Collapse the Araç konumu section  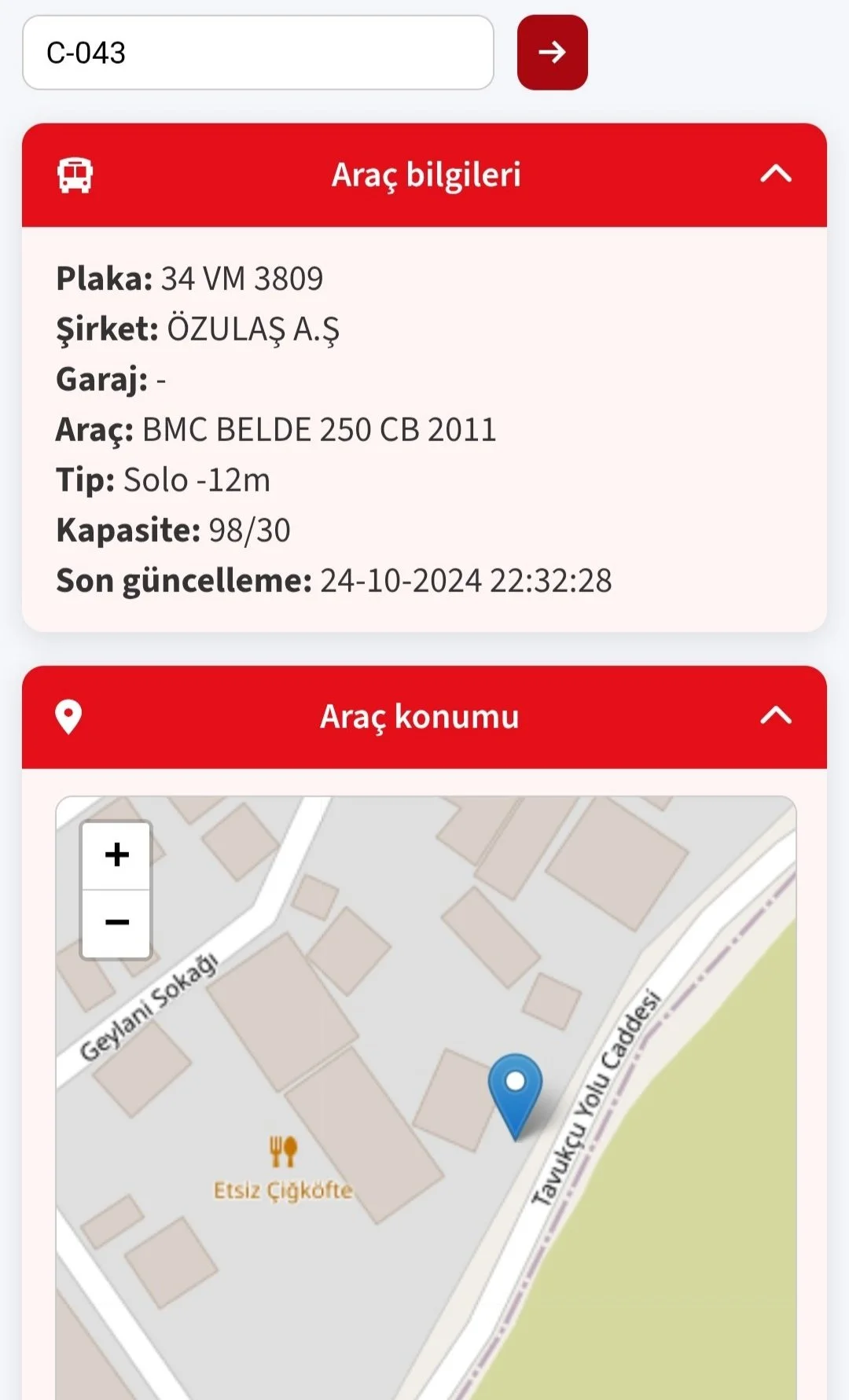pyautogui.click(x=775, y=716)
